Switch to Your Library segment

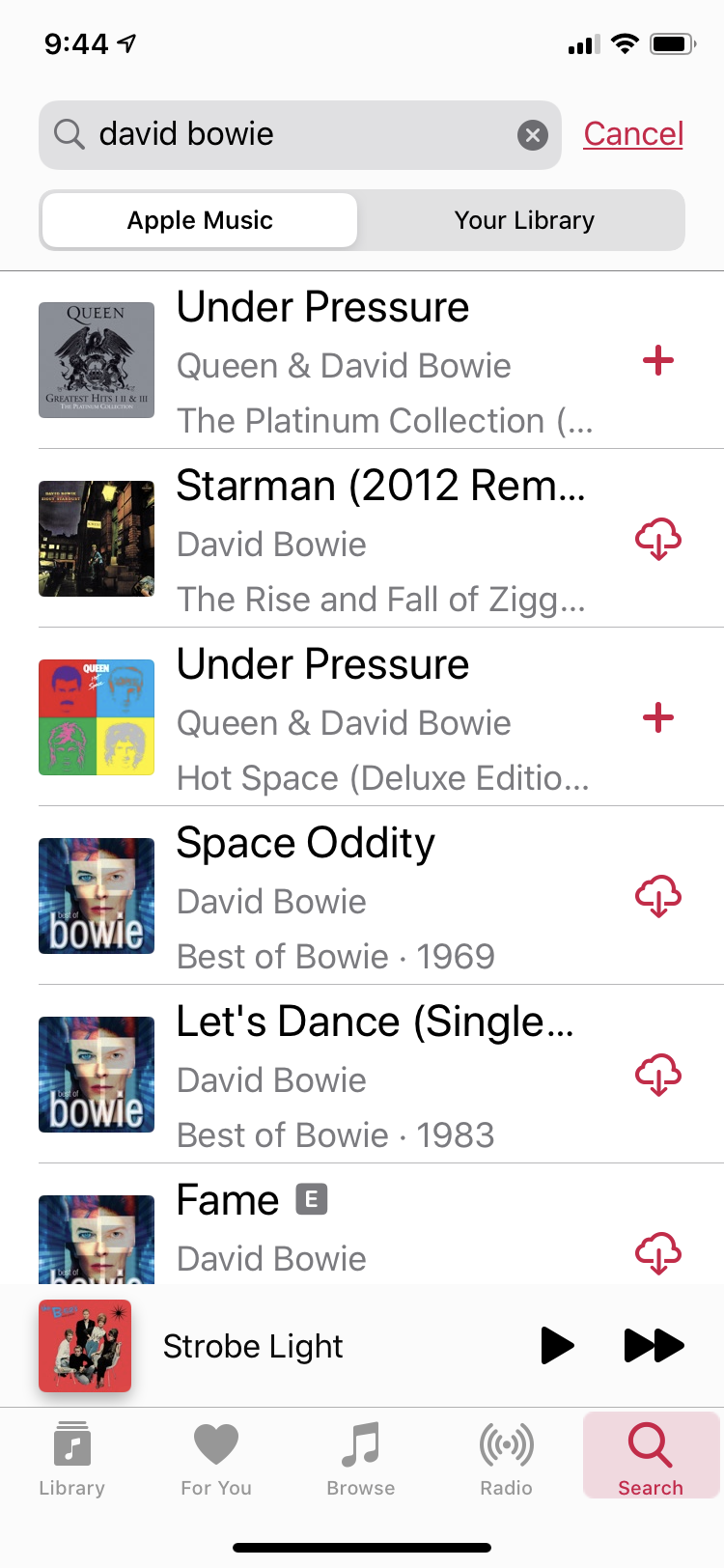coord(524,220)
